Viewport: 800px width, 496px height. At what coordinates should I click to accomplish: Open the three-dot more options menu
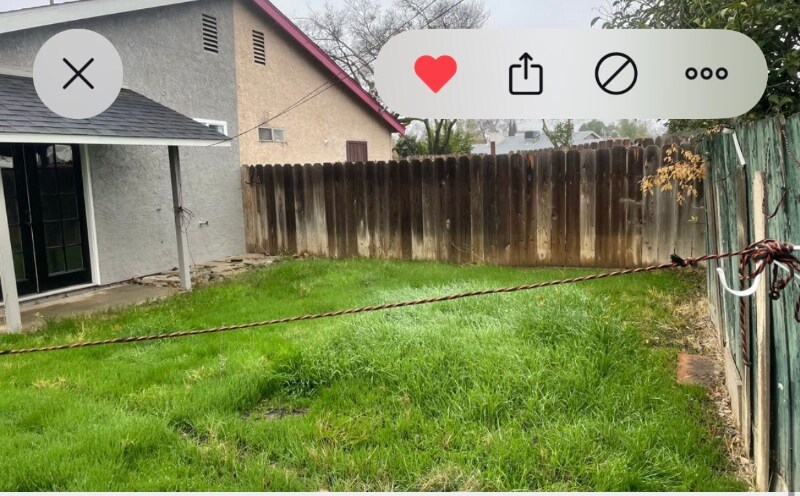706,74
